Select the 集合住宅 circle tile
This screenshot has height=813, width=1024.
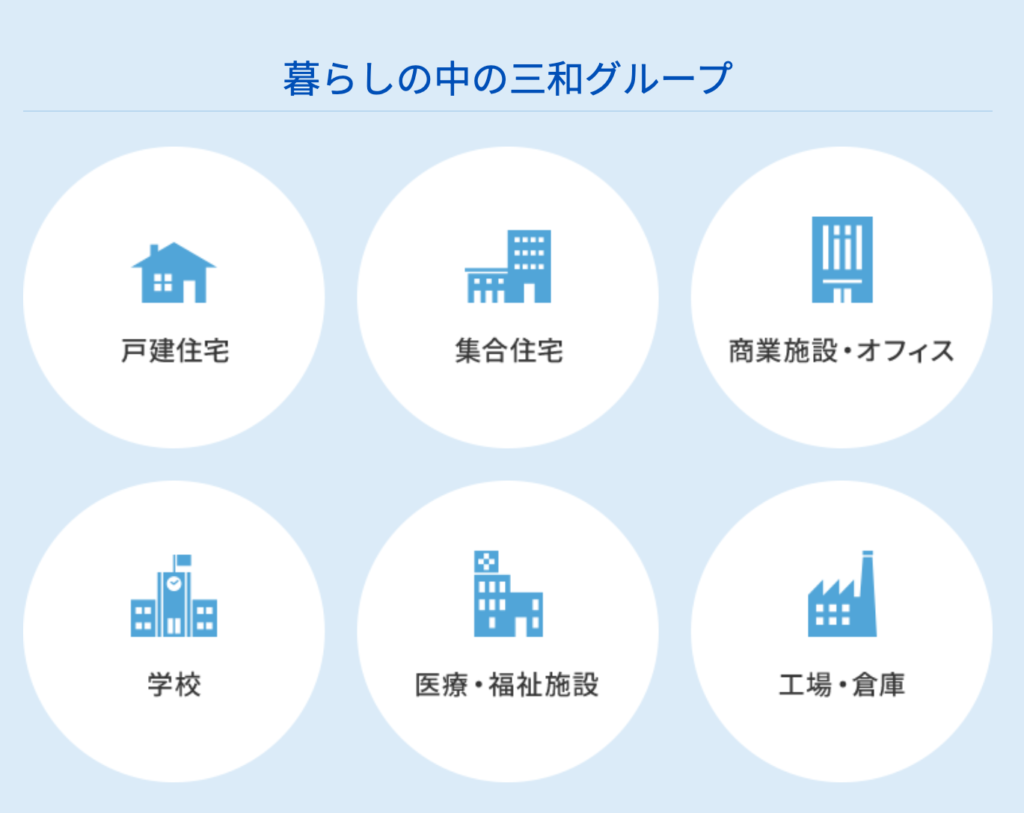coord(508,298)
